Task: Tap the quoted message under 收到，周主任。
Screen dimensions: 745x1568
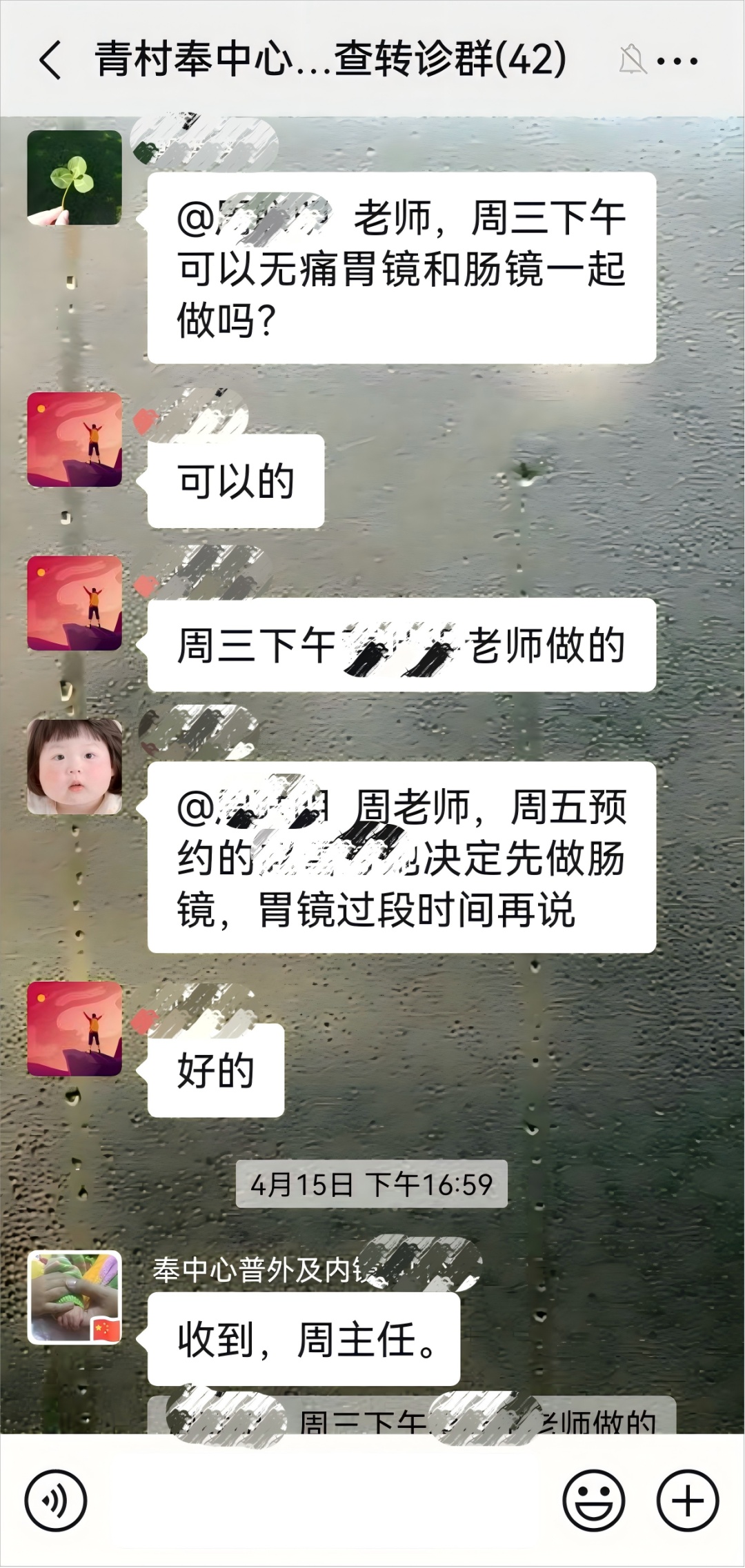Action: tap(411, 1418)
